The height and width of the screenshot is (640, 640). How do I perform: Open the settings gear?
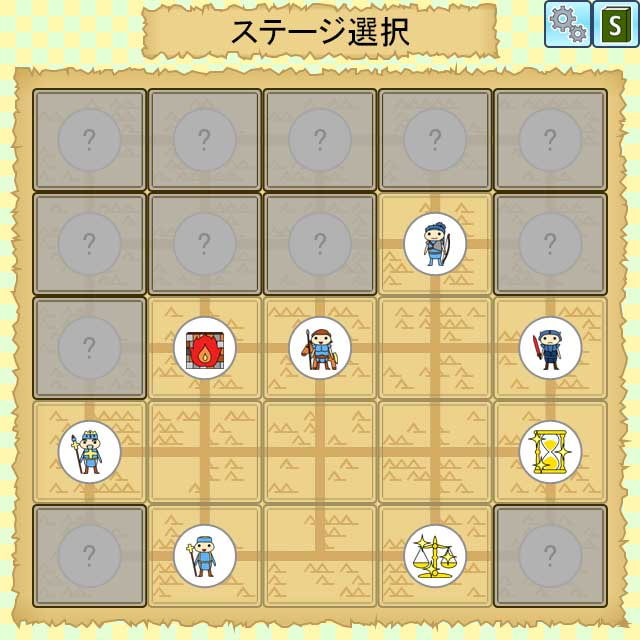pyautogui.click(x=567, y=24)
